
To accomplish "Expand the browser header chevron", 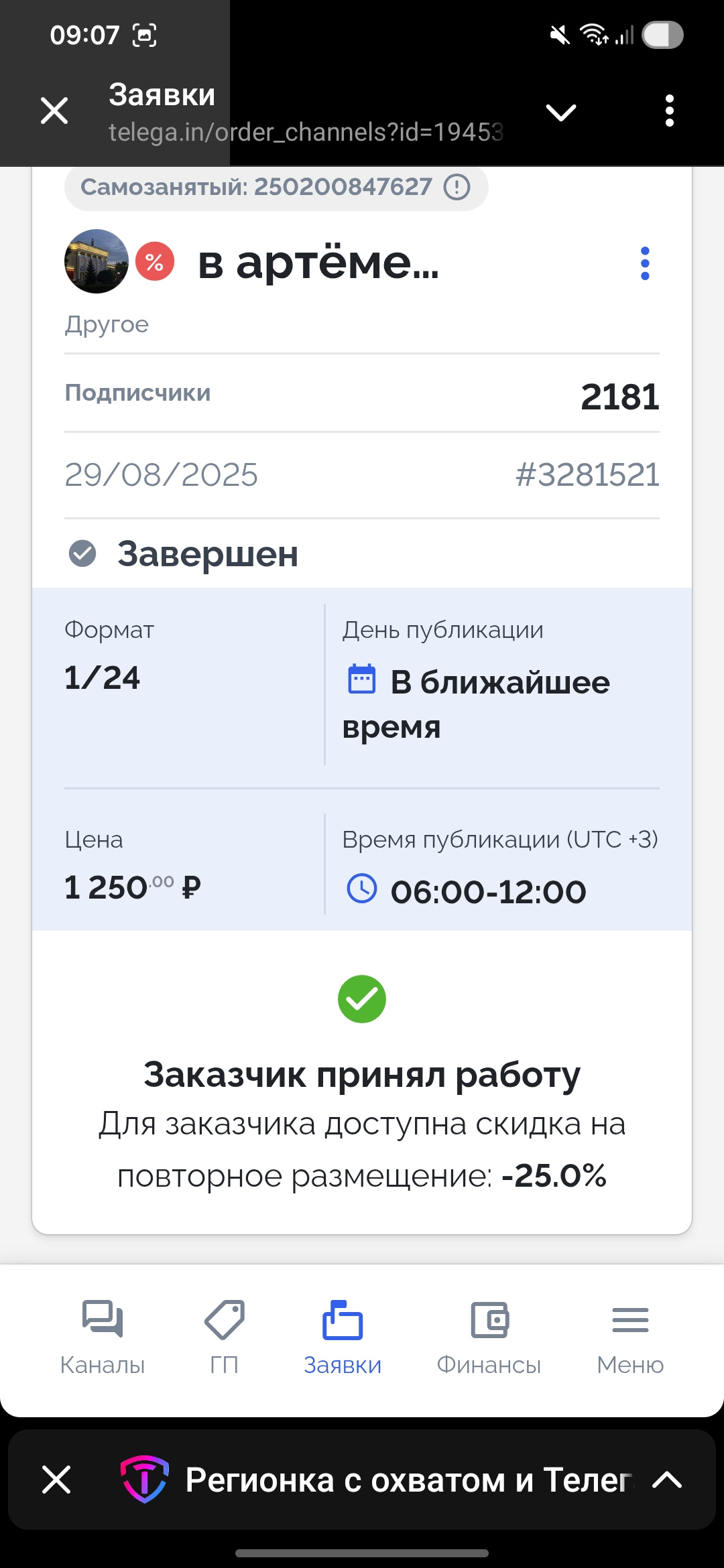I will (x=561, y=112).
